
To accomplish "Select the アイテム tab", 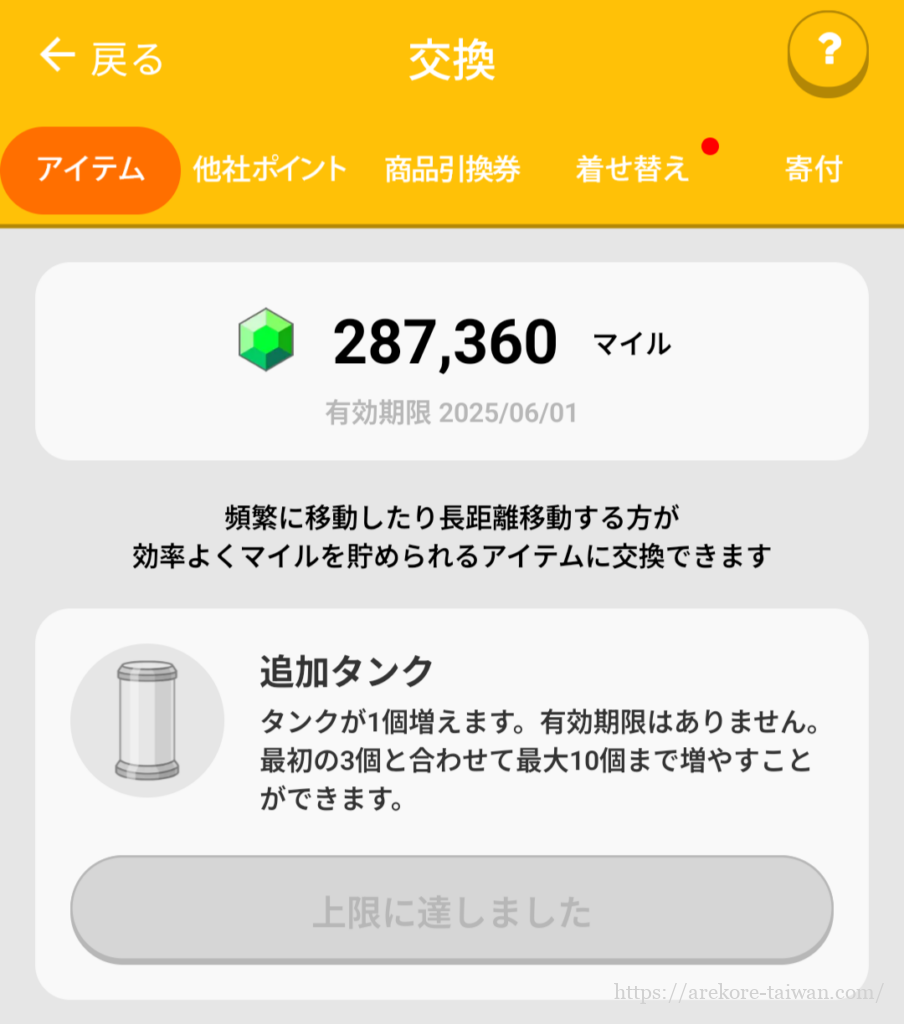I will point(90,170).
